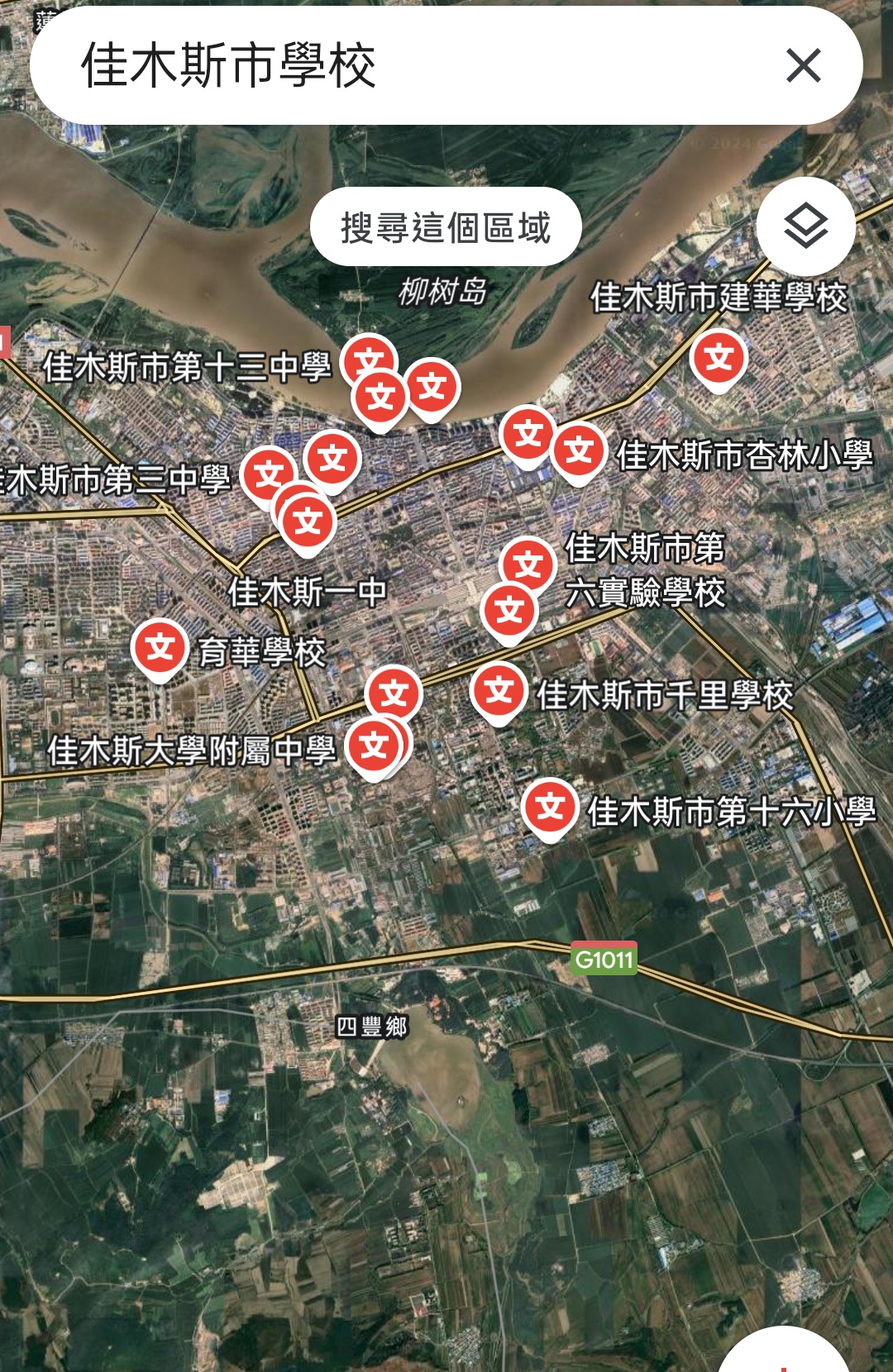Image resolution: width=893 pixels, height=1372 pixels.
Task: Clear the search query with X
Action: point(803,66)
